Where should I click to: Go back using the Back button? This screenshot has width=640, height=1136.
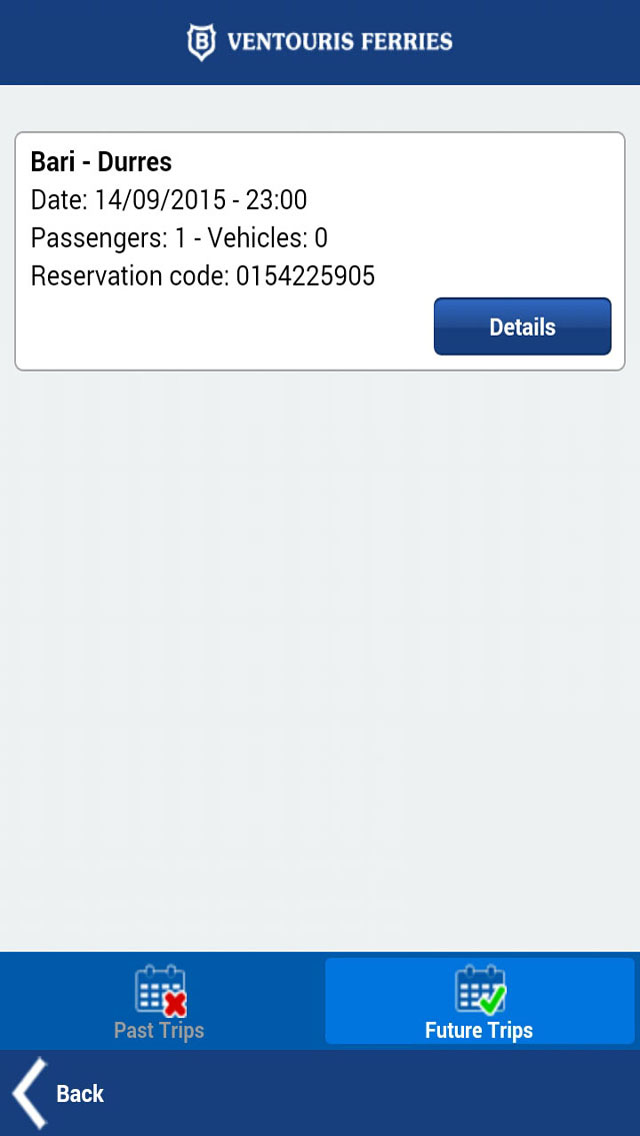pyautogui.click(x=59, y=1093)
